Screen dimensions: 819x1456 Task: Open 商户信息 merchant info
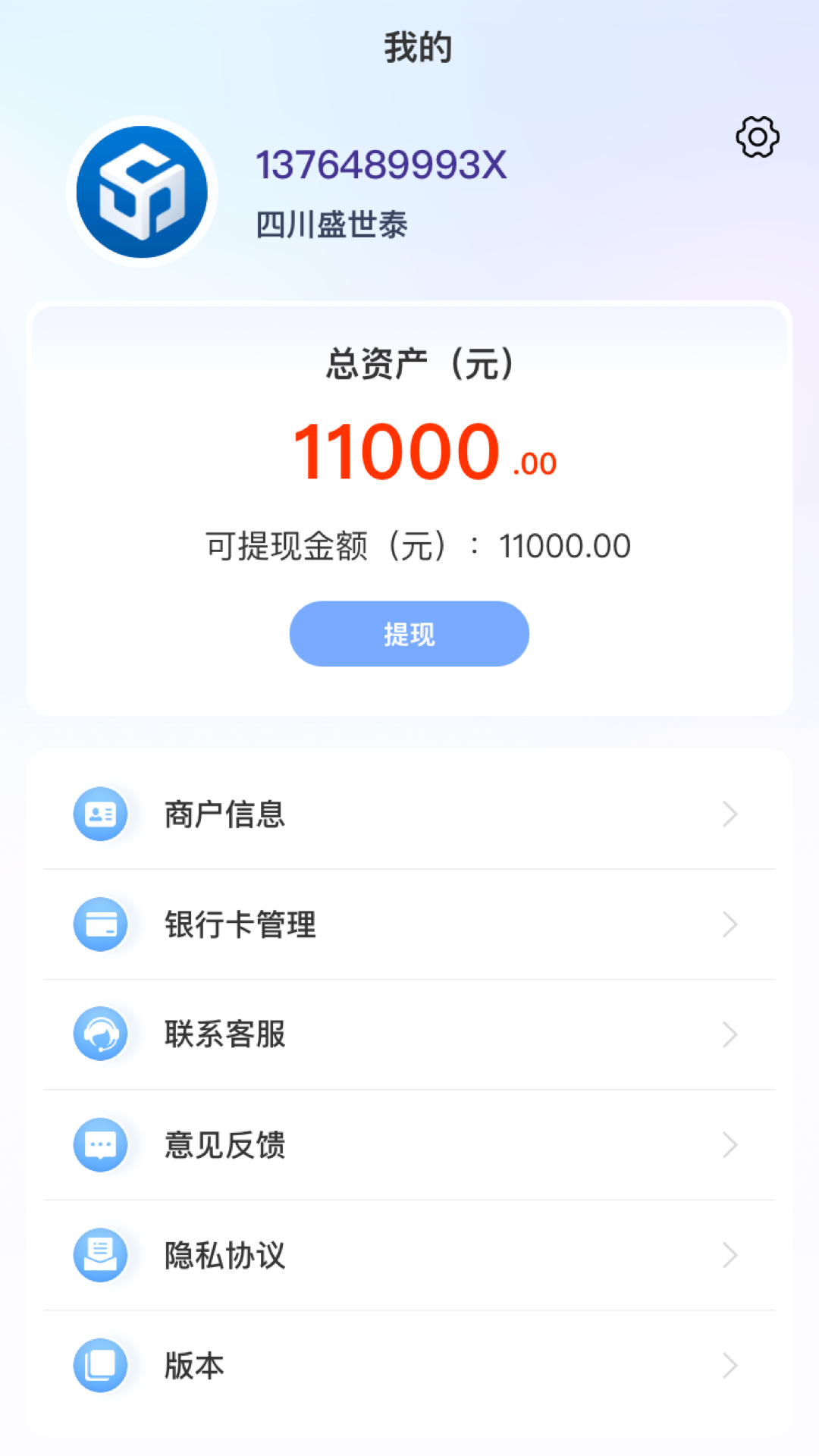409,814
